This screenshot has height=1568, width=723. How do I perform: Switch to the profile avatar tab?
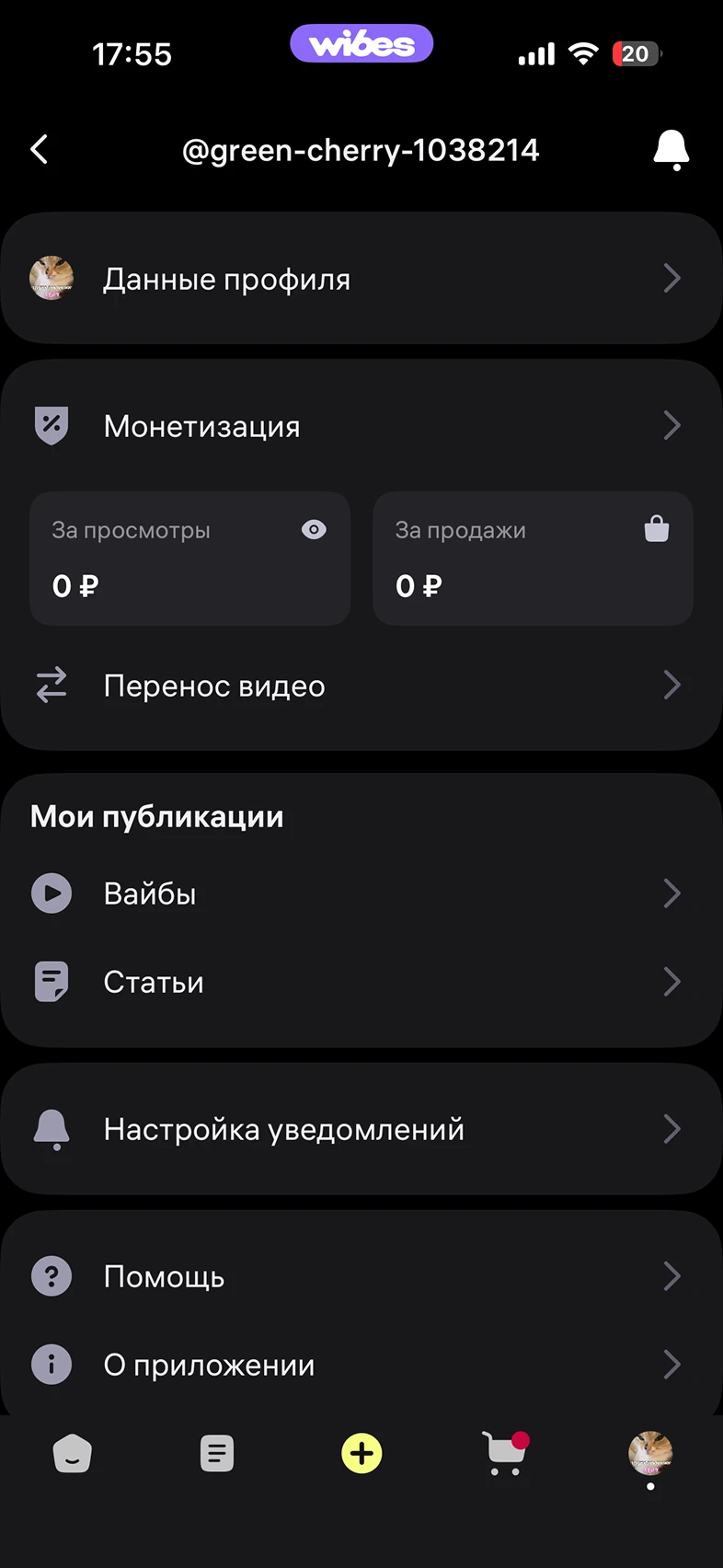pyautogui.click(x=650, y=1454)
